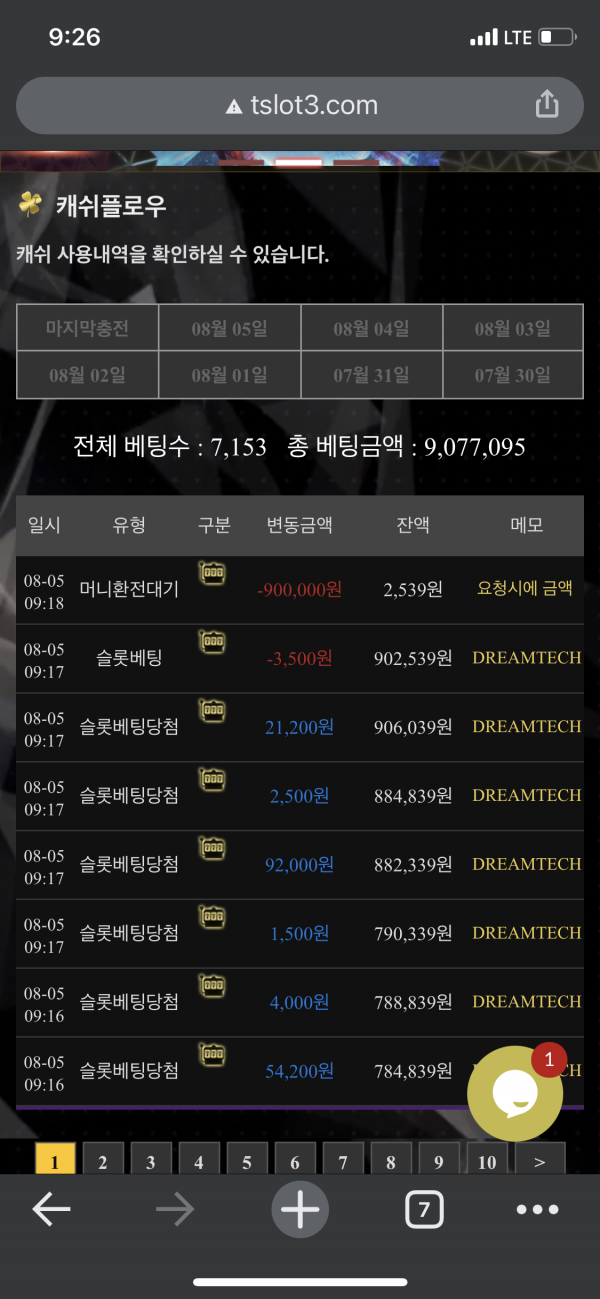Filter history by 07월 30일
Viewport: 600px width, 1299px height.
click(513, 376)
